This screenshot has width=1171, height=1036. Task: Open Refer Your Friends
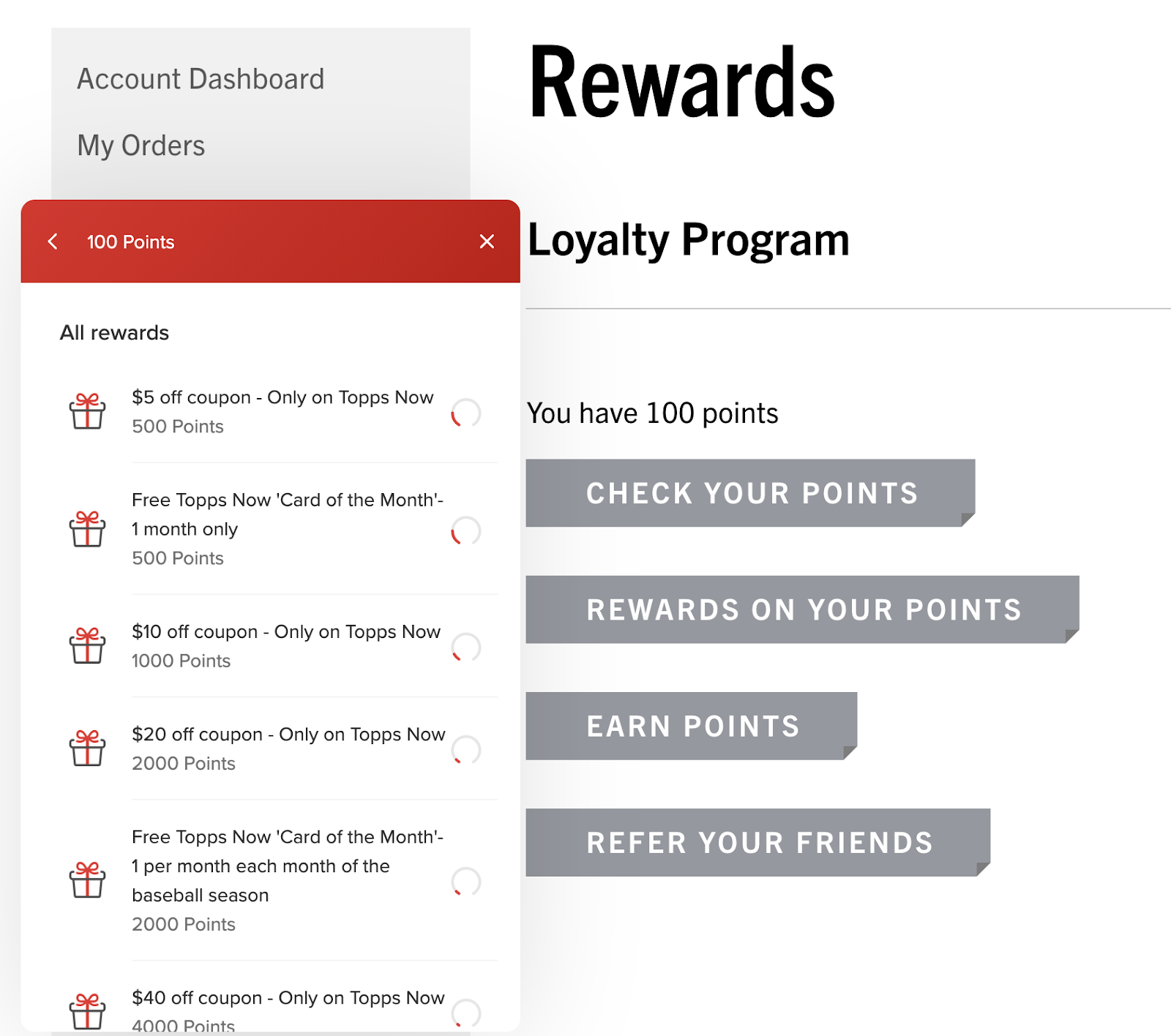(x=758, y=842)
